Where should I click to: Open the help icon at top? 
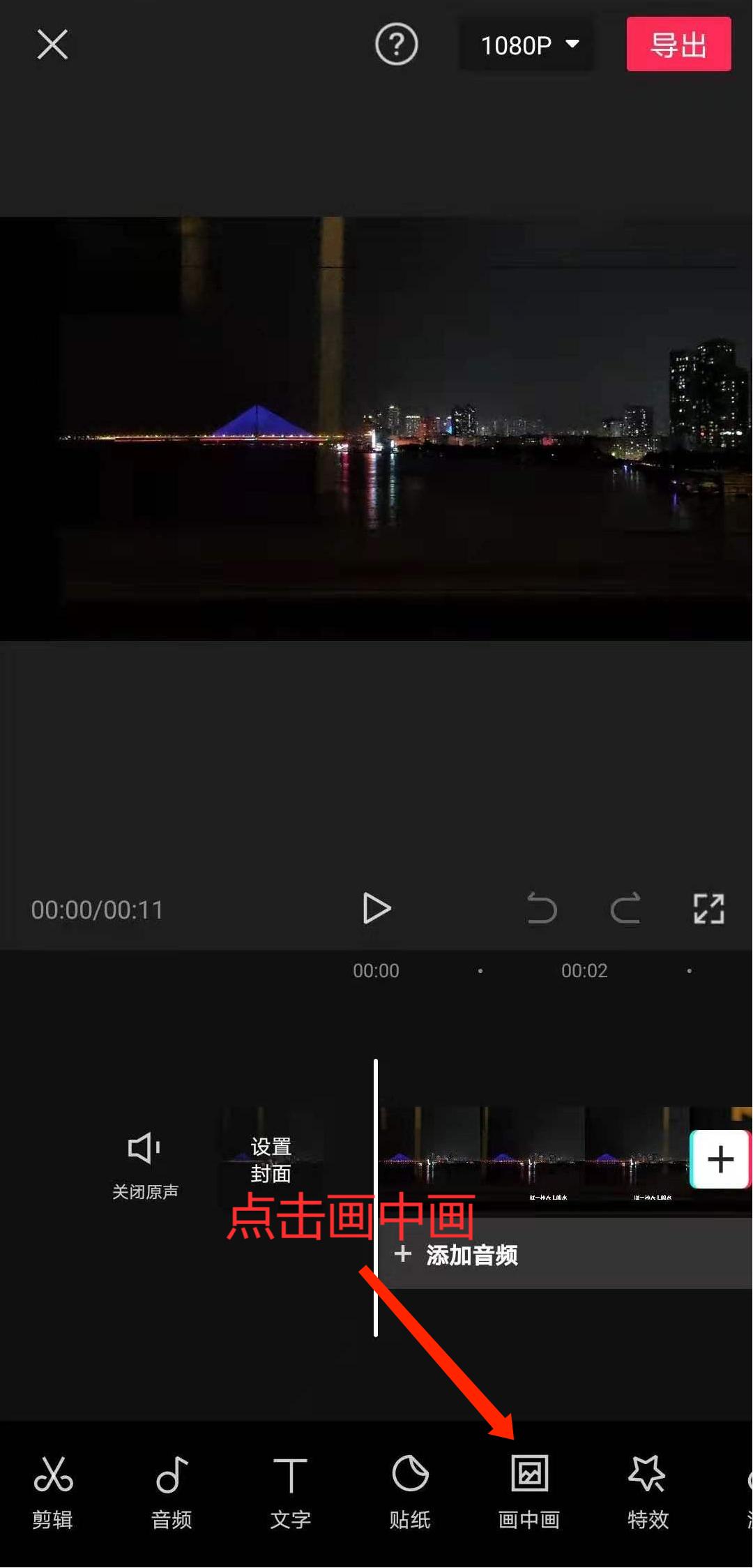coord(396,44)
